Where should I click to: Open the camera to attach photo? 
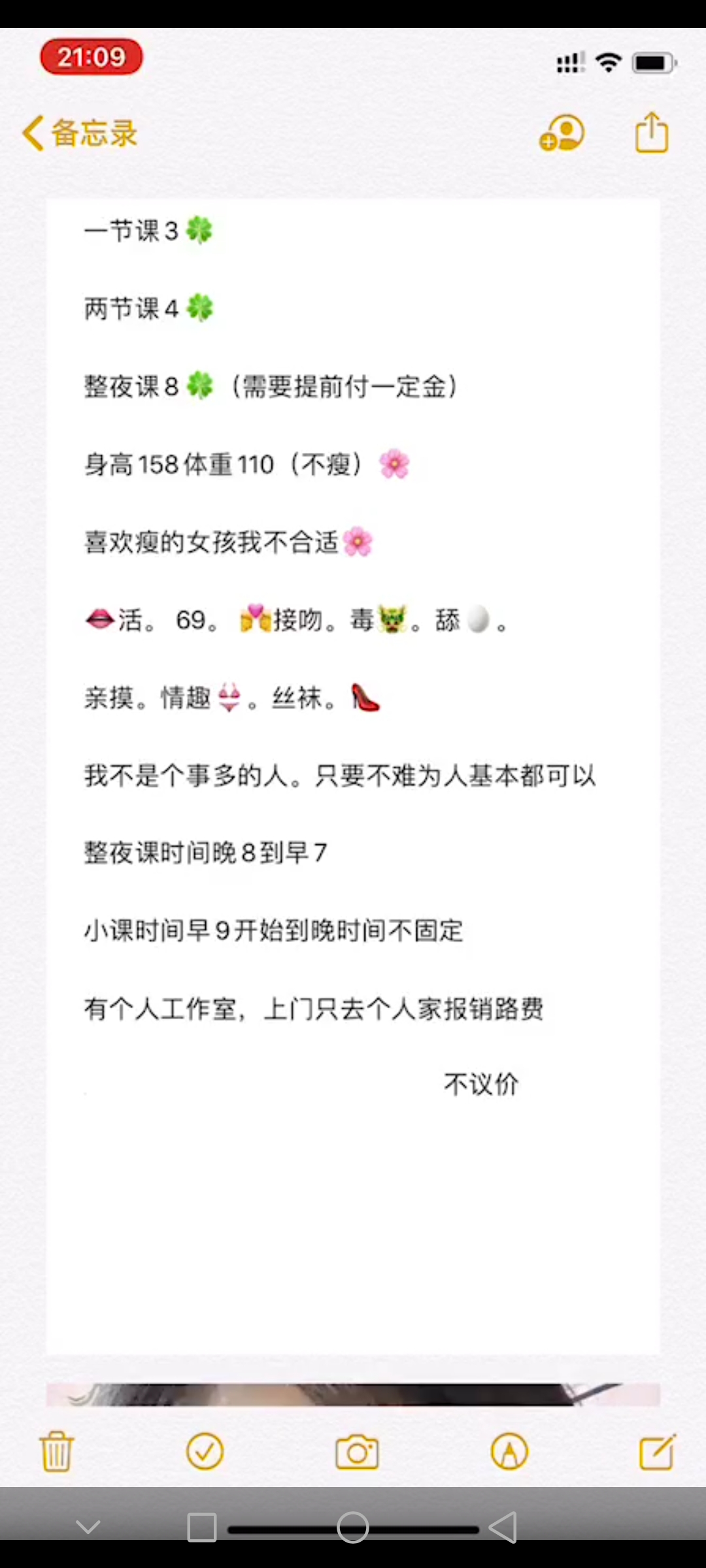point(357,1452)
